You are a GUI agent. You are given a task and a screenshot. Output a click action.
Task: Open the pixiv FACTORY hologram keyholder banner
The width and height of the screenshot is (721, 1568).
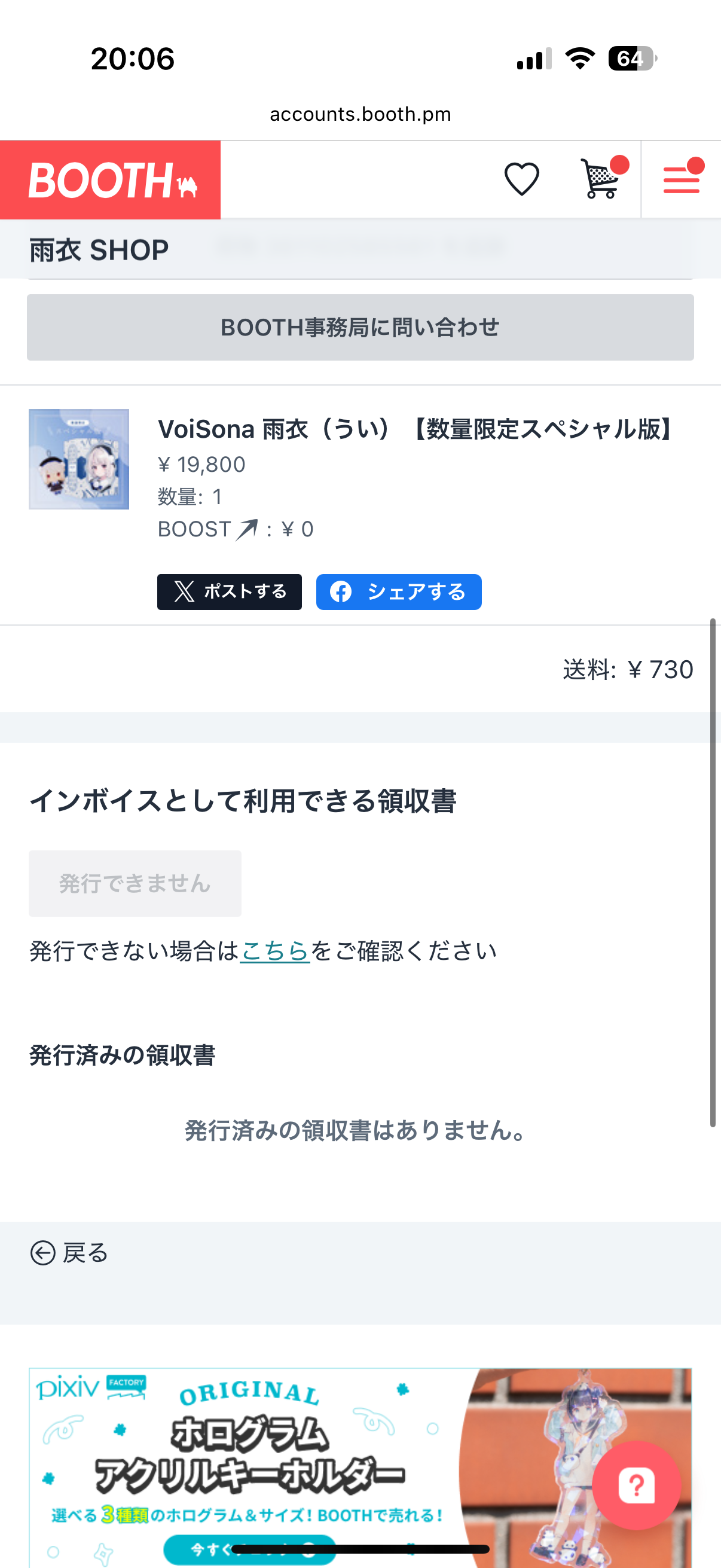pos(360,1468)
